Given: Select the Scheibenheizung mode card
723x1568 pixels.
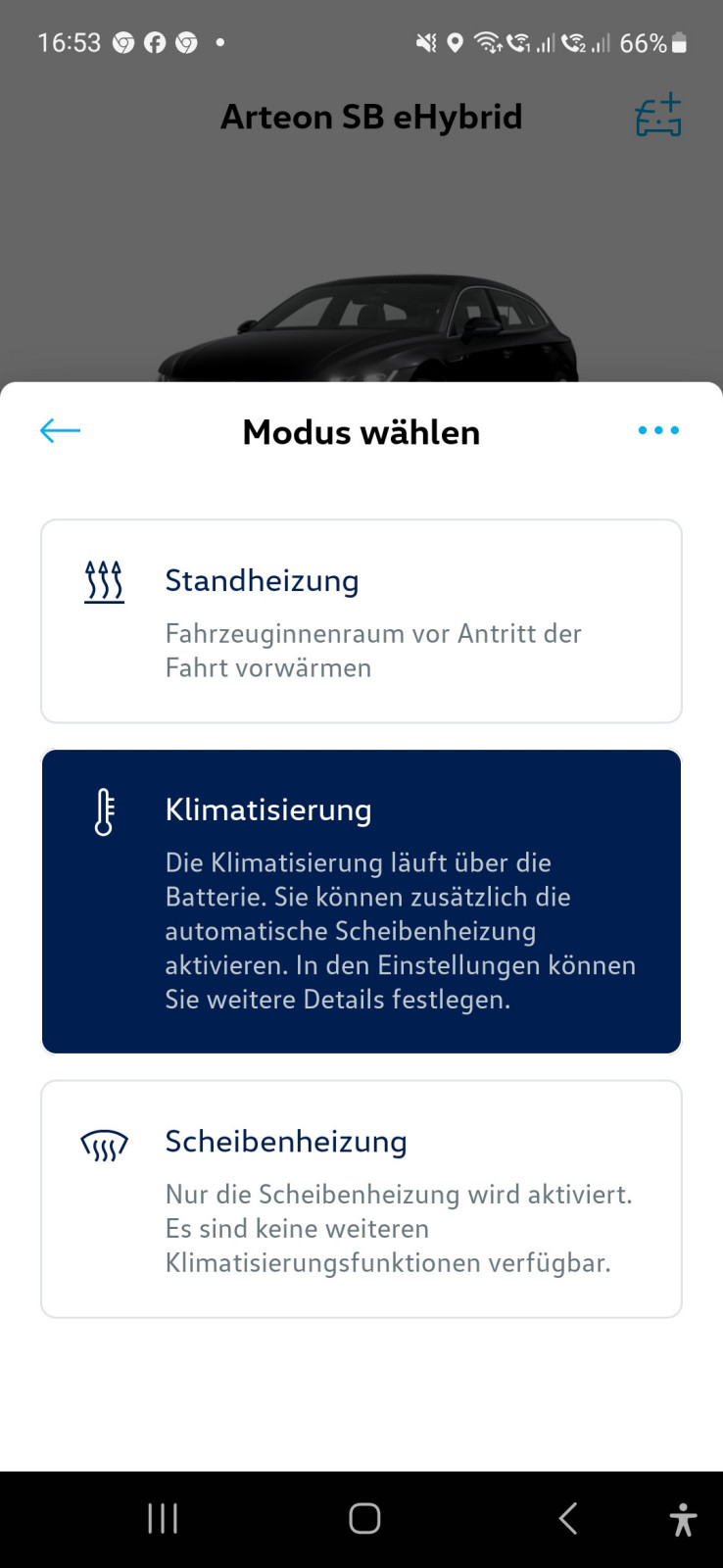Looking at the screenshot, I should point(361,1198).
